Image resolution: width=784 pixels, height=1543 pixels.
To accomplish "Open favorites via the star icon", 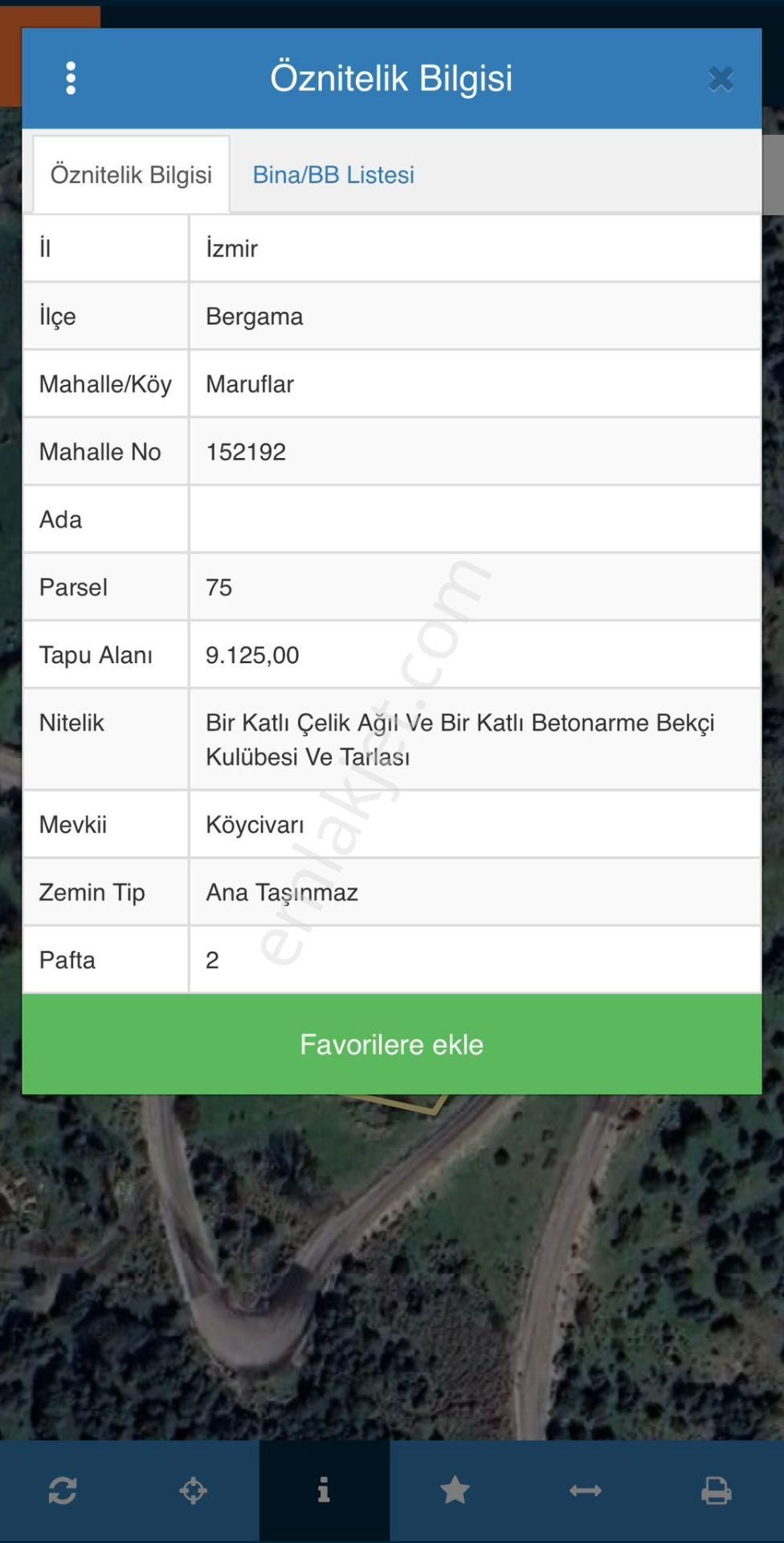I will [455, 1491].
